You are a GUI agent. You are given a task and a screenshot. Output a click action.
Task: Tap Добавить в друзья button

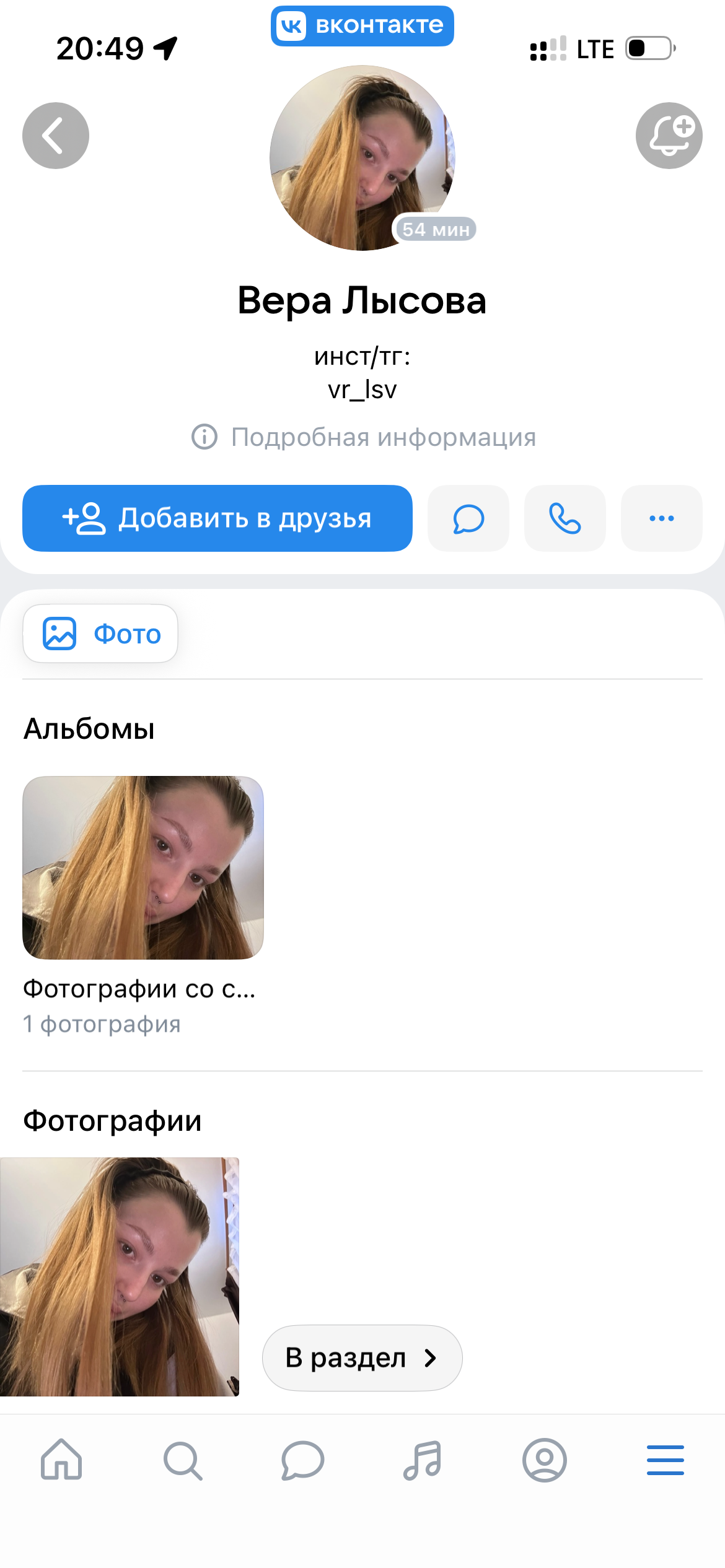pyautogui.click(x=217, y=518)
